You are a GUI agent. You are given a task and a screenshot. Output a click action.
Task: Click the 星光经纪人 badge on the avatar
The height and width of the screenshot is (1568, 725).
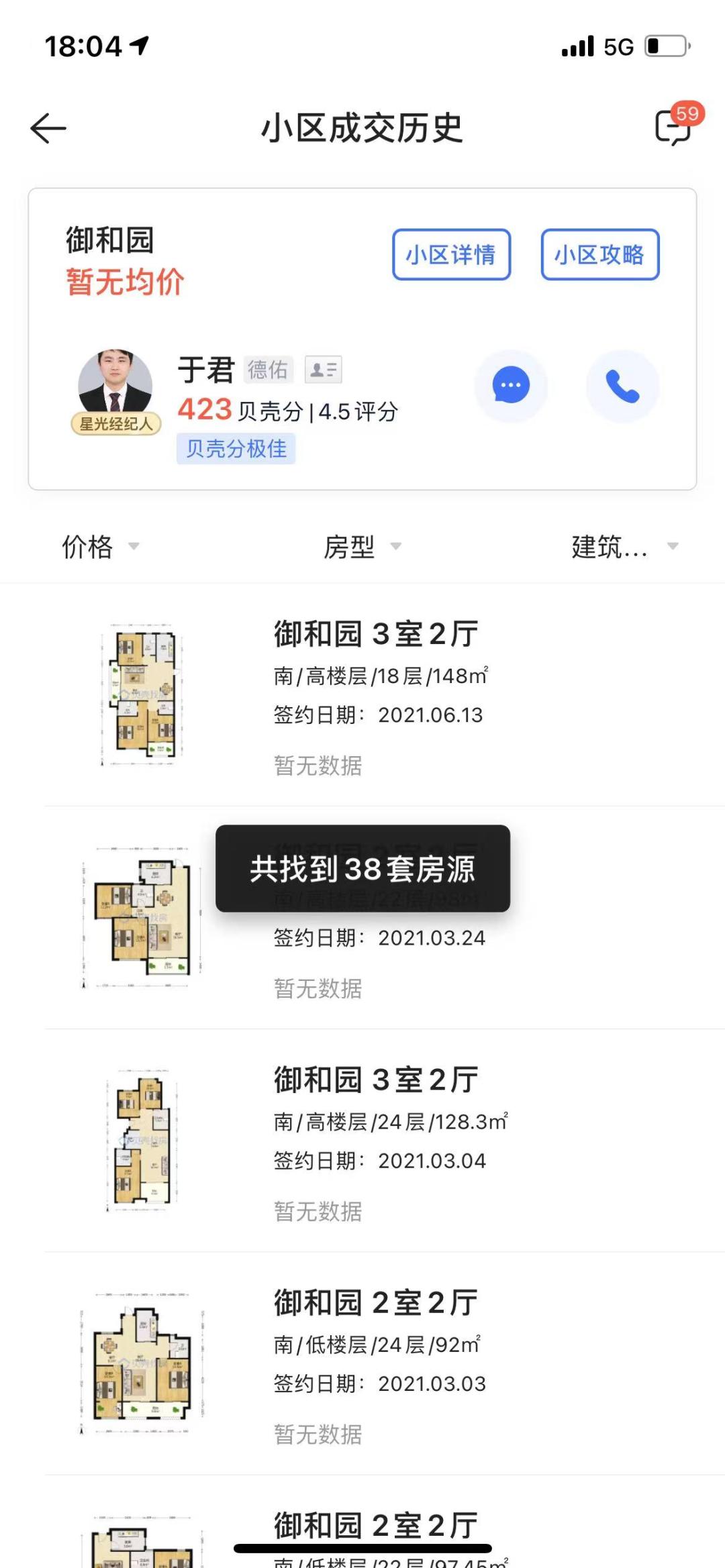115,423
